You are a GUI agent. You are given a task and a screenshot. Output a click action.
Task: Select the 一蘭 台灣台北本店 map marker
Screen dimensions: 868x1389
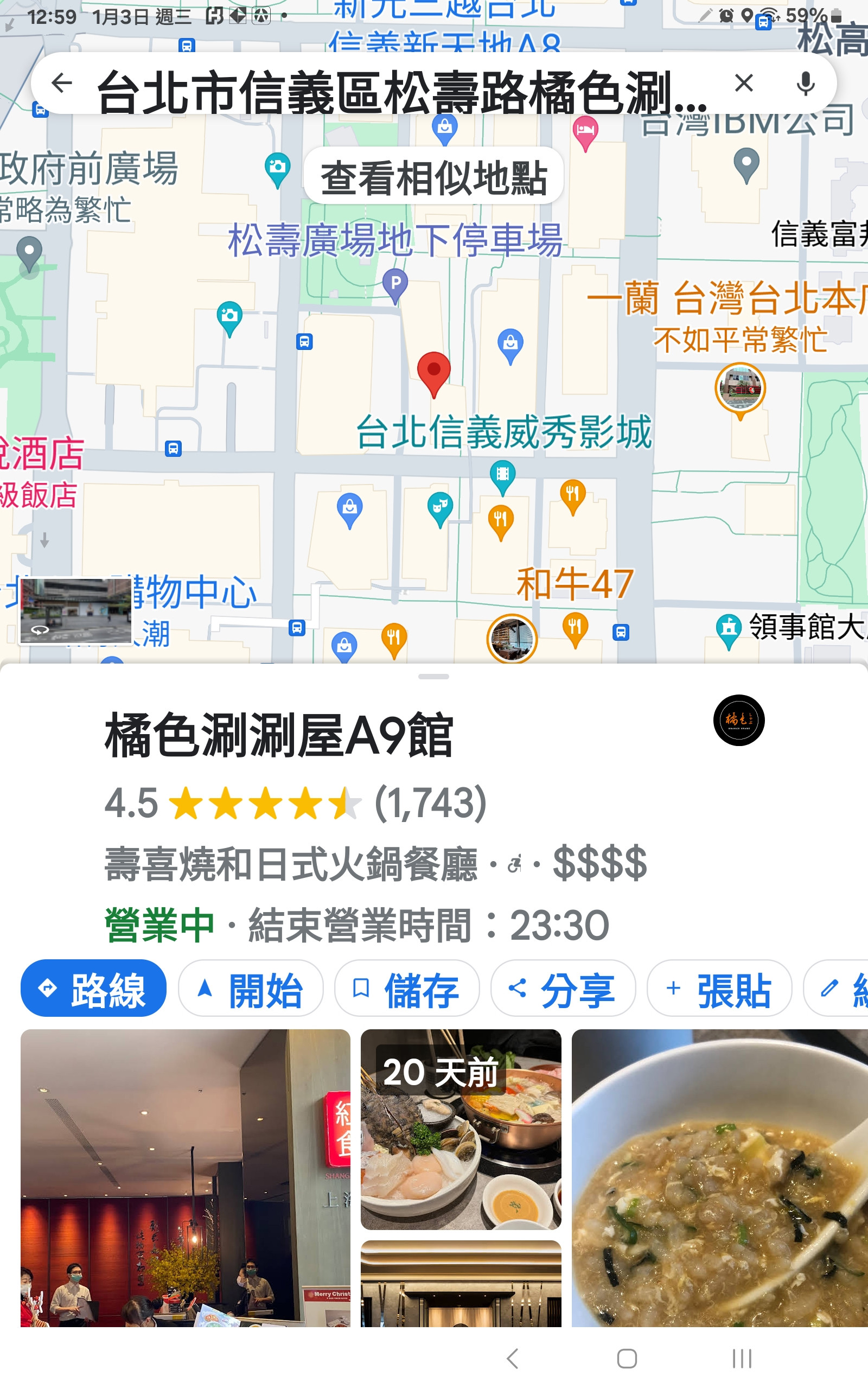[x=740, y=390]
